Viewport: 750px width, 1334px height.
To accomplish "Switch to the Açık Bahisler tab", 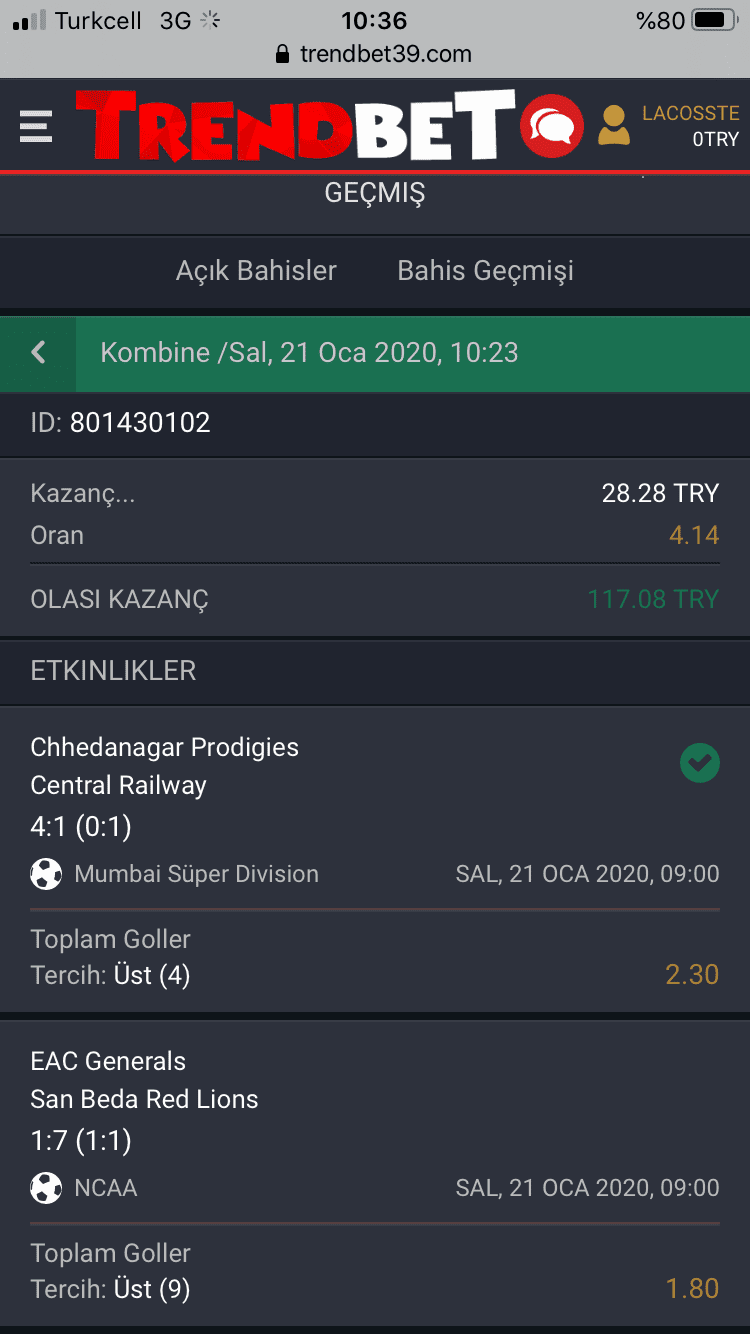I will pos(256,271).
